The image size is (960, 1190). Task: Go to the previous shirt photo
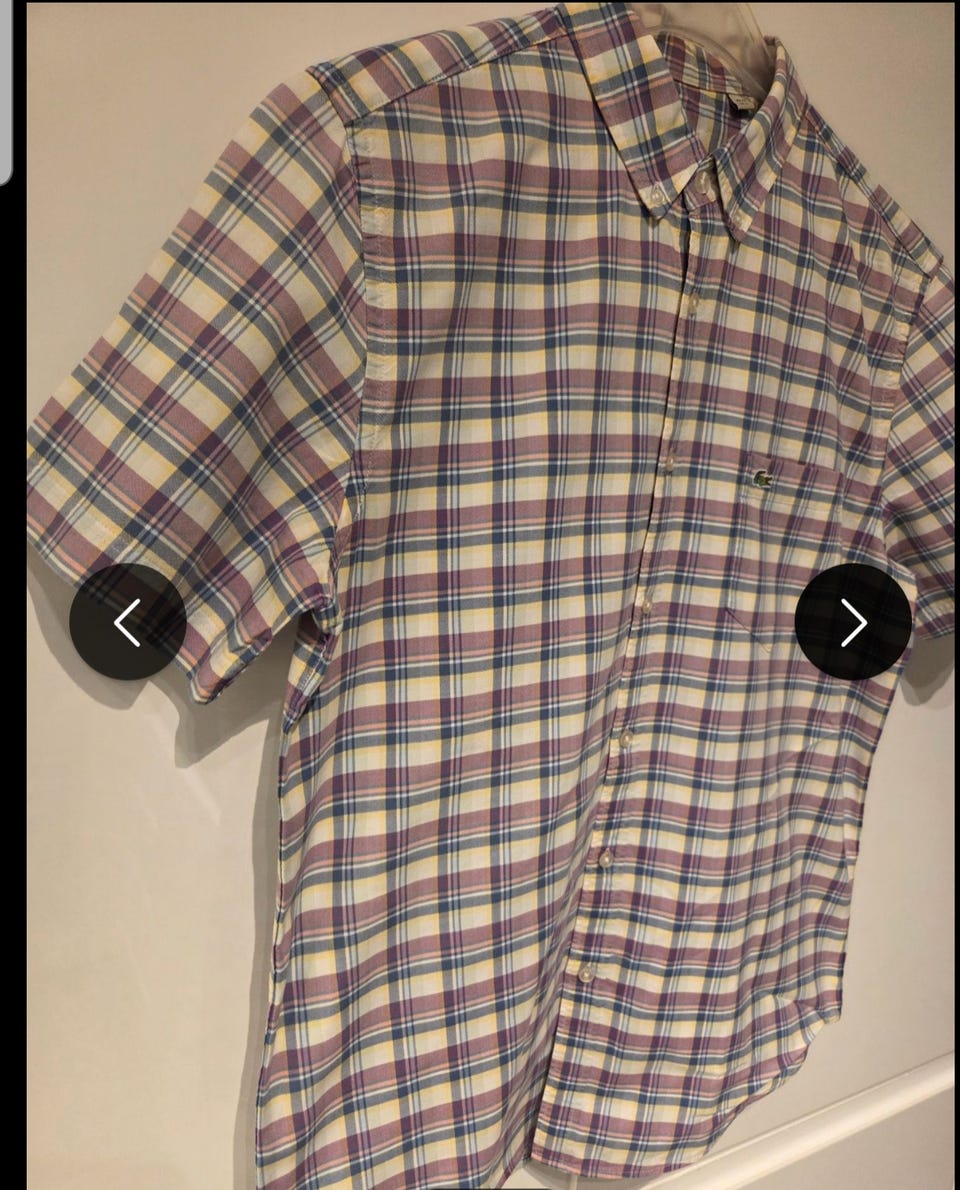tap(127, 622)
